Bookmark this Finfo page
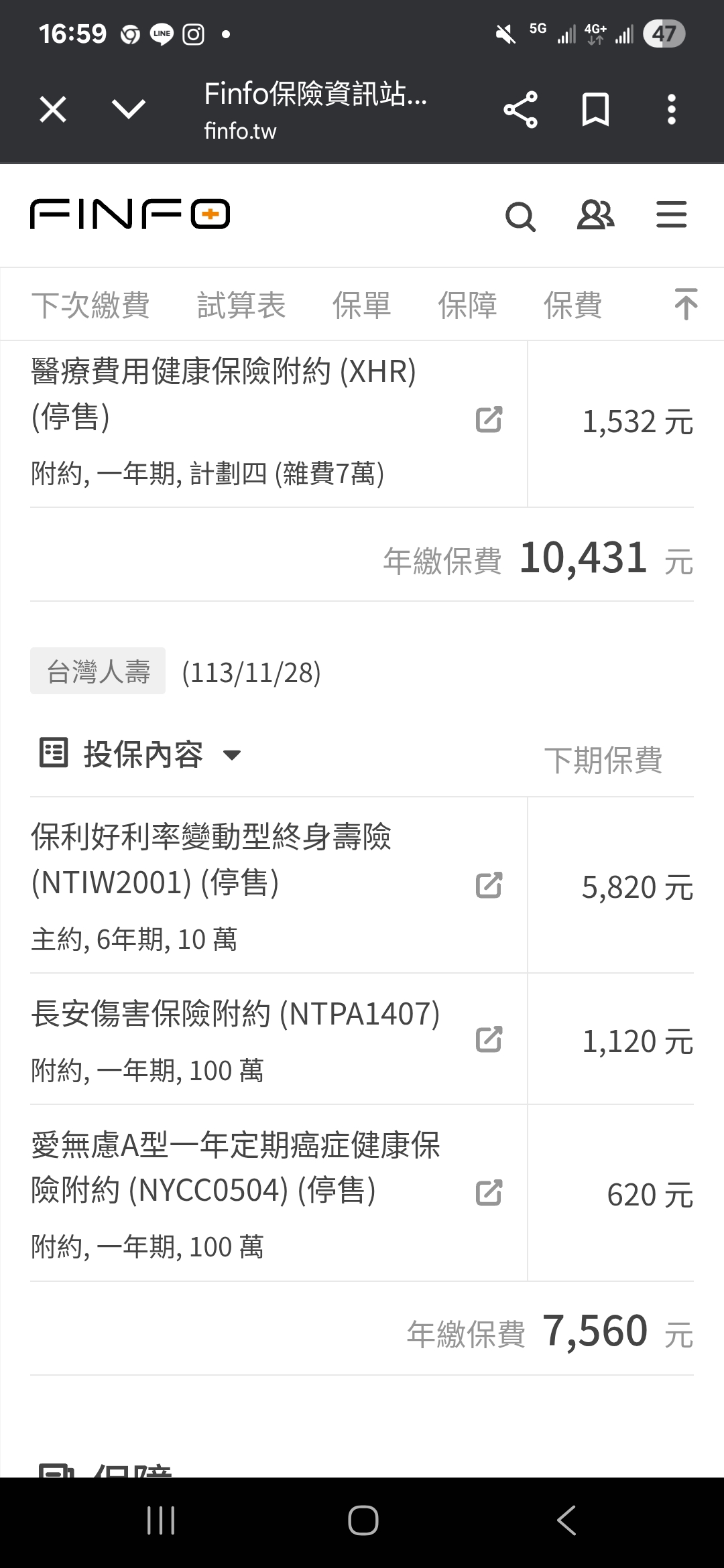Screen dimensions: 724x1568 595,109
